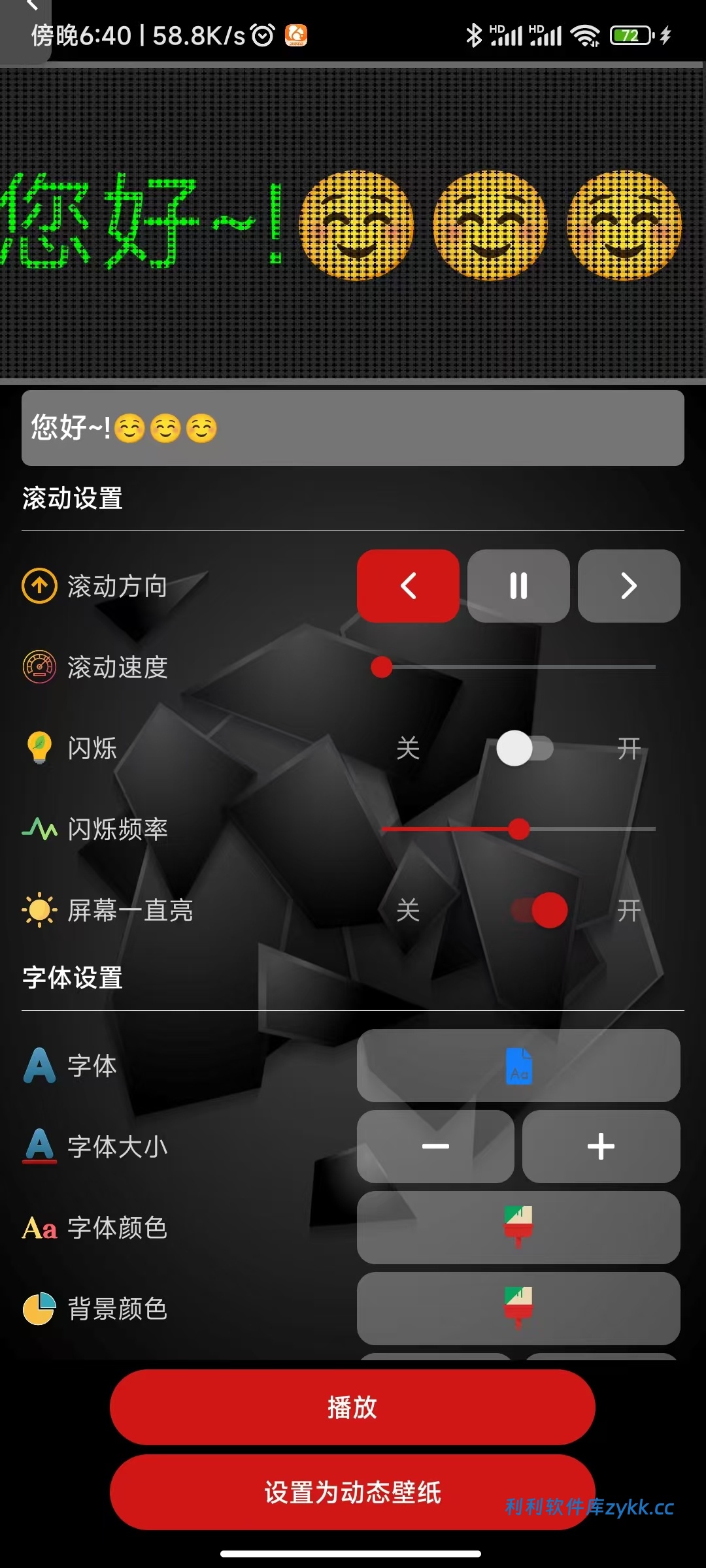Increase the font size with plus
The image size is (706, 1568).
(601, 1147)
